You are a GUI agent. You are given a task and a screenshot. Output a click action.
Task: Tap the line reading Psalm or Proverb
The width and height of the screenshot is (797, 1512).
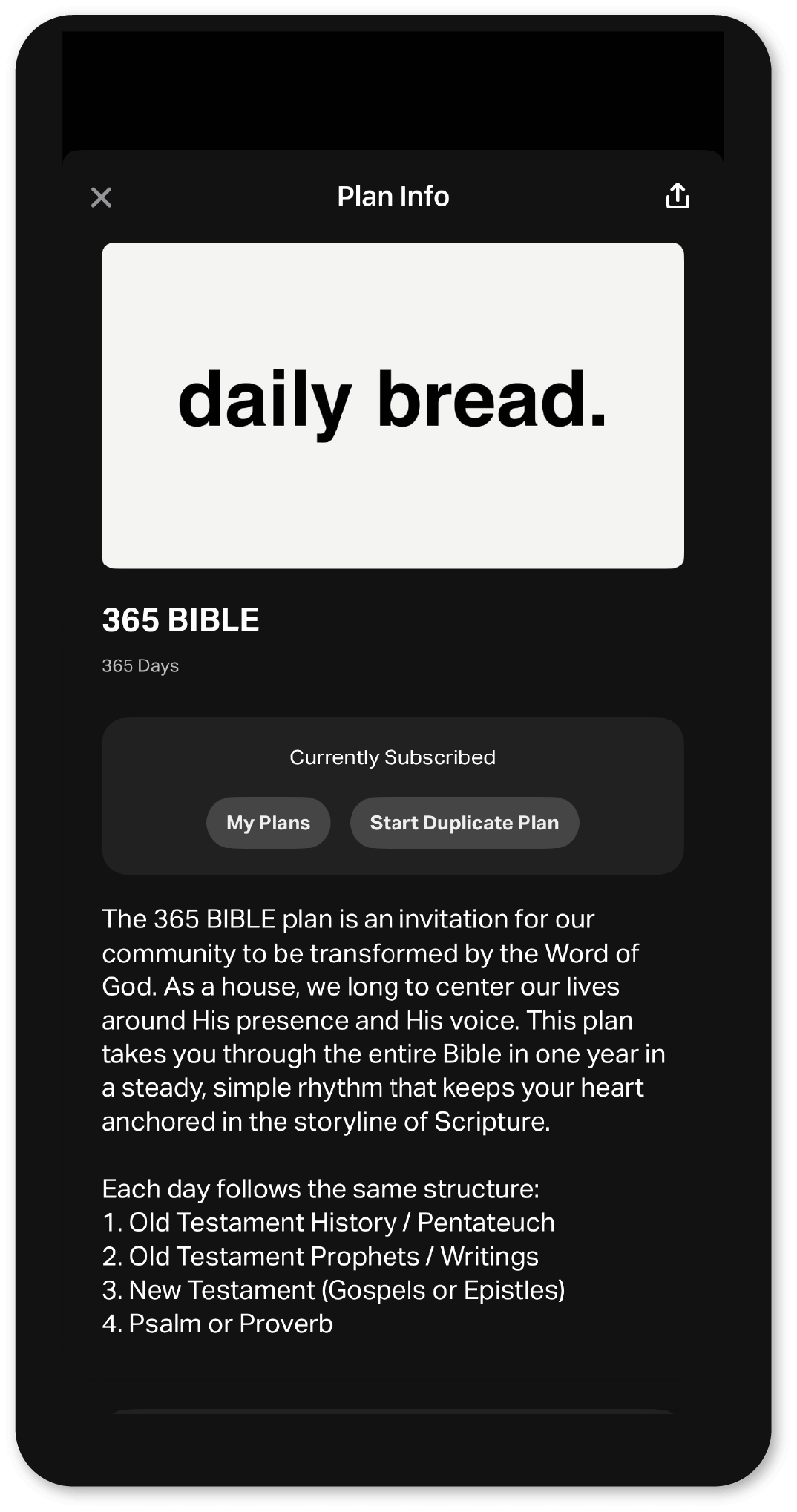tap(217, 1324)
